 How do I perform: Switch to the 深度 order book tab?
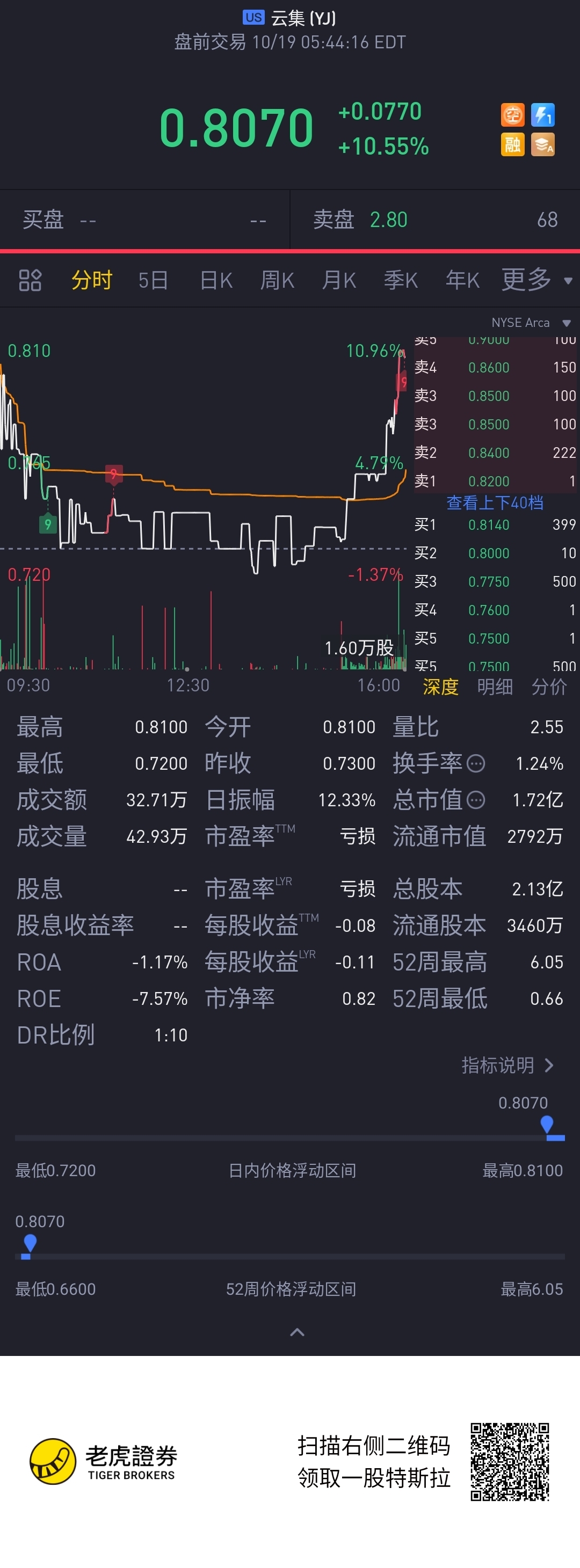pos(440,687)
